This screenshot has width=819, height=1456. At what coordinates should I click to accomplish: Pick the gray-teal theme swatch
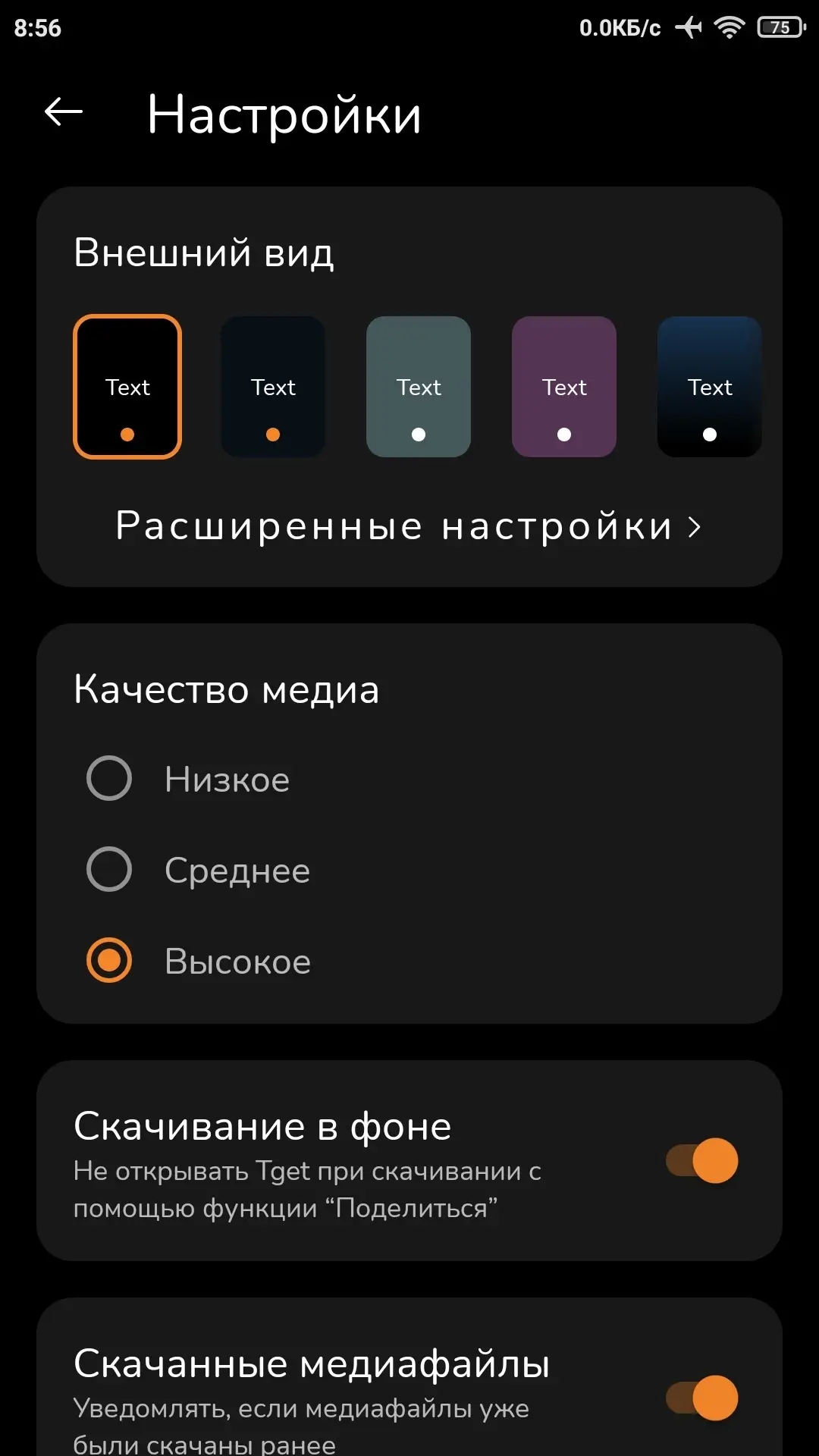pos(419,387)
